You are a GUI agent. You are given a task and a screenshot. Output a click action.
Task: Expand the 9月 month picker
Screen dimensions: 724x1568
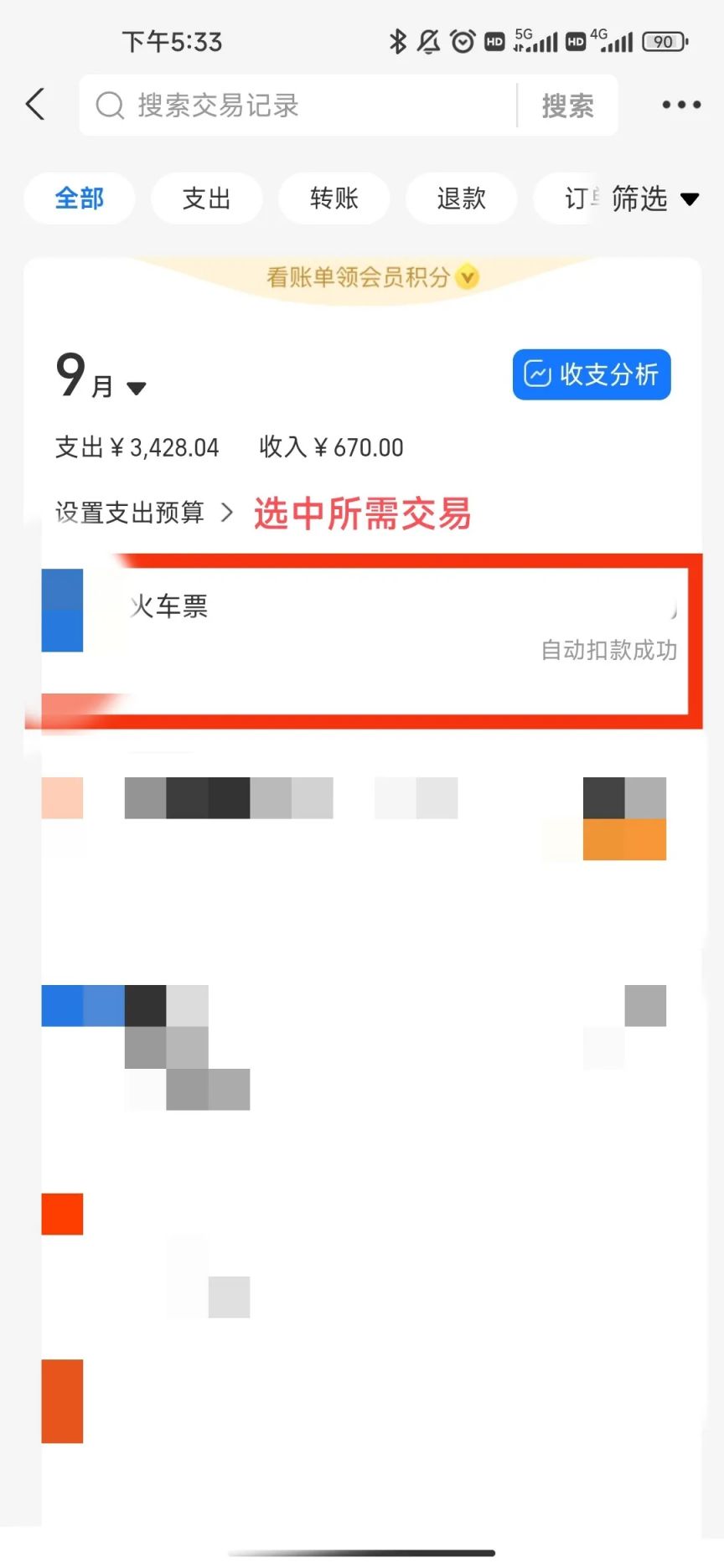[101, 377]
